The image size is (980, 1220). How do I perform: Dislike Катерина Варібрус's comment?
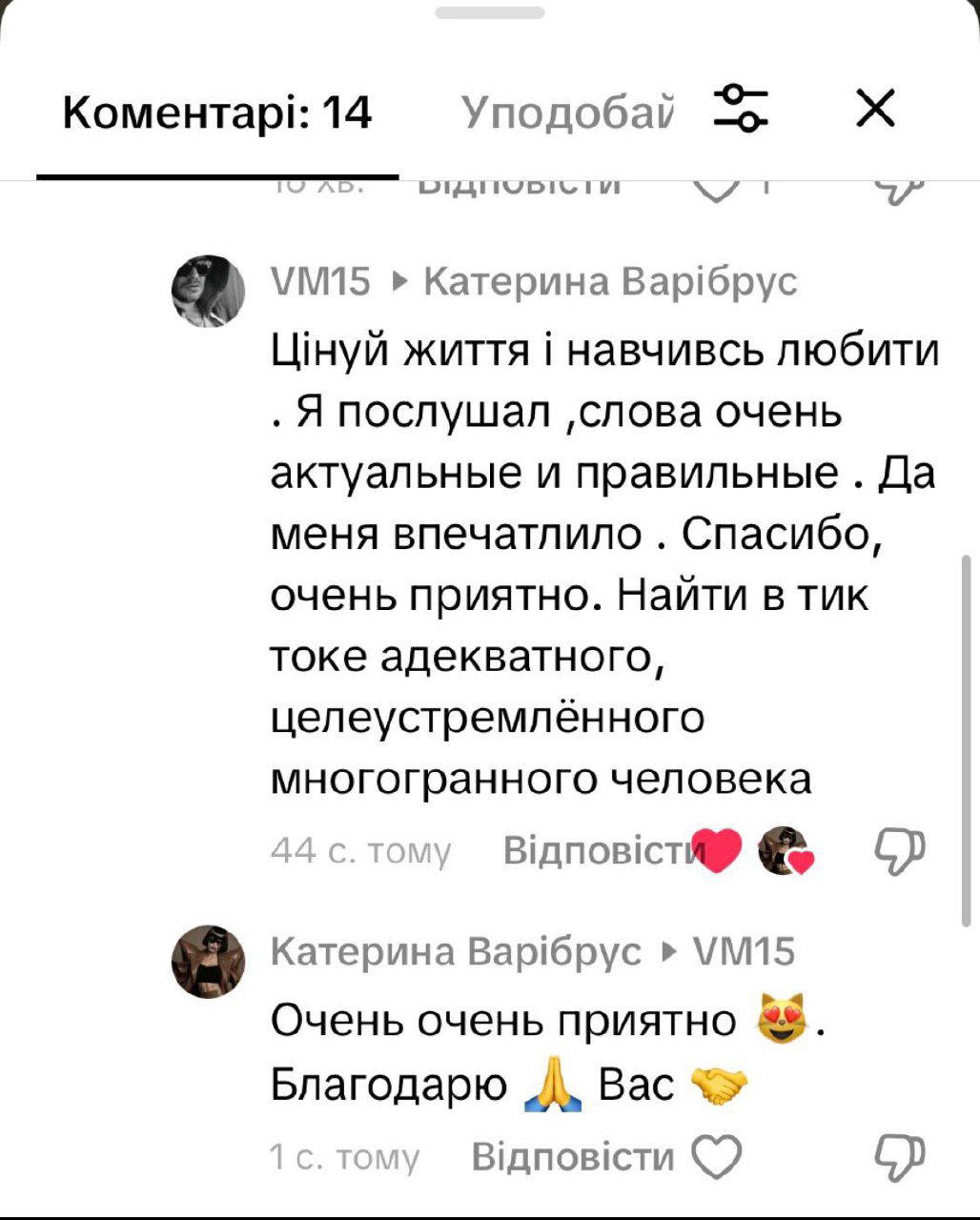coord(899,1156)
